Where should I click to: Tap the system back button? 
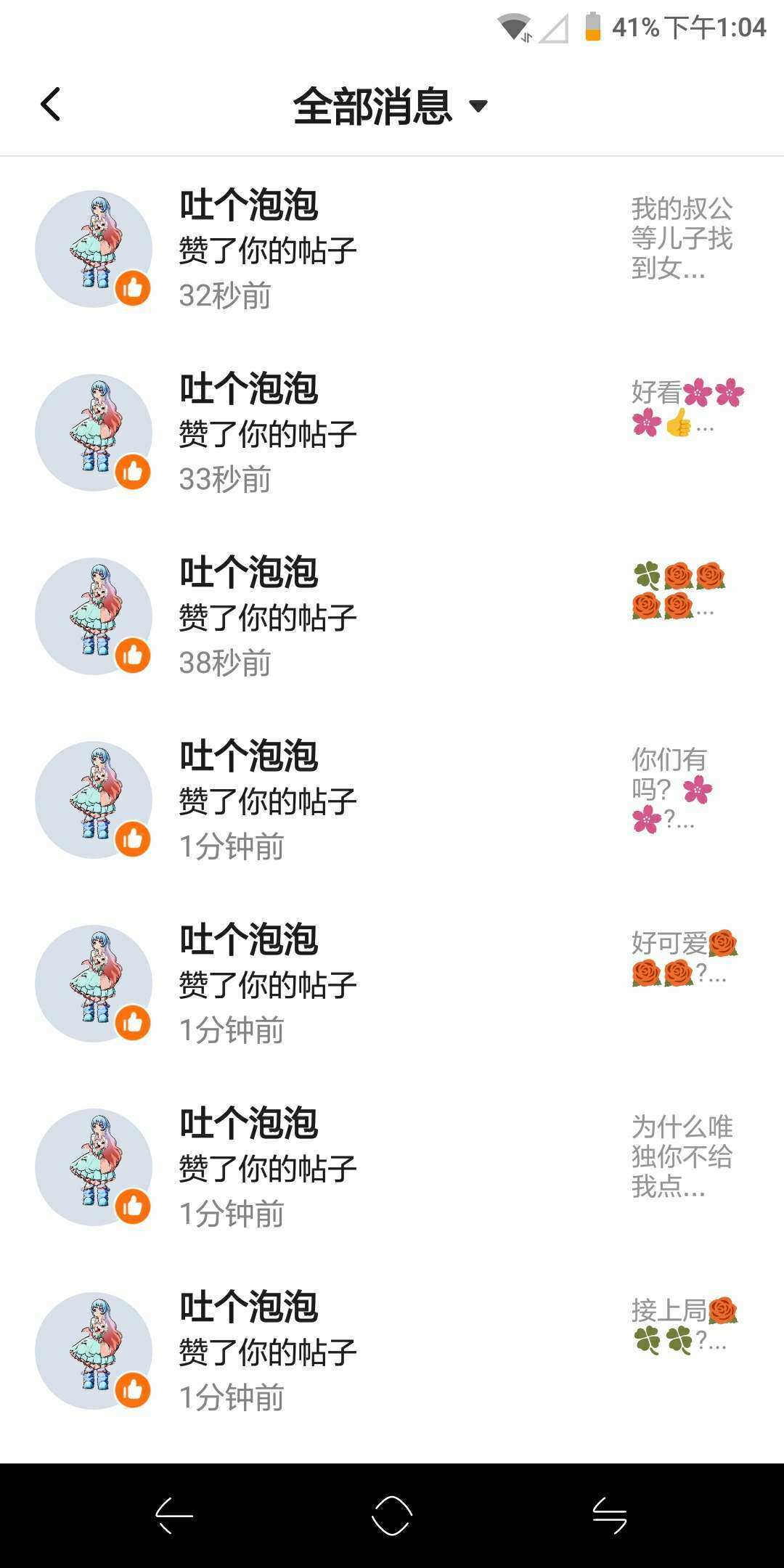174,1516
